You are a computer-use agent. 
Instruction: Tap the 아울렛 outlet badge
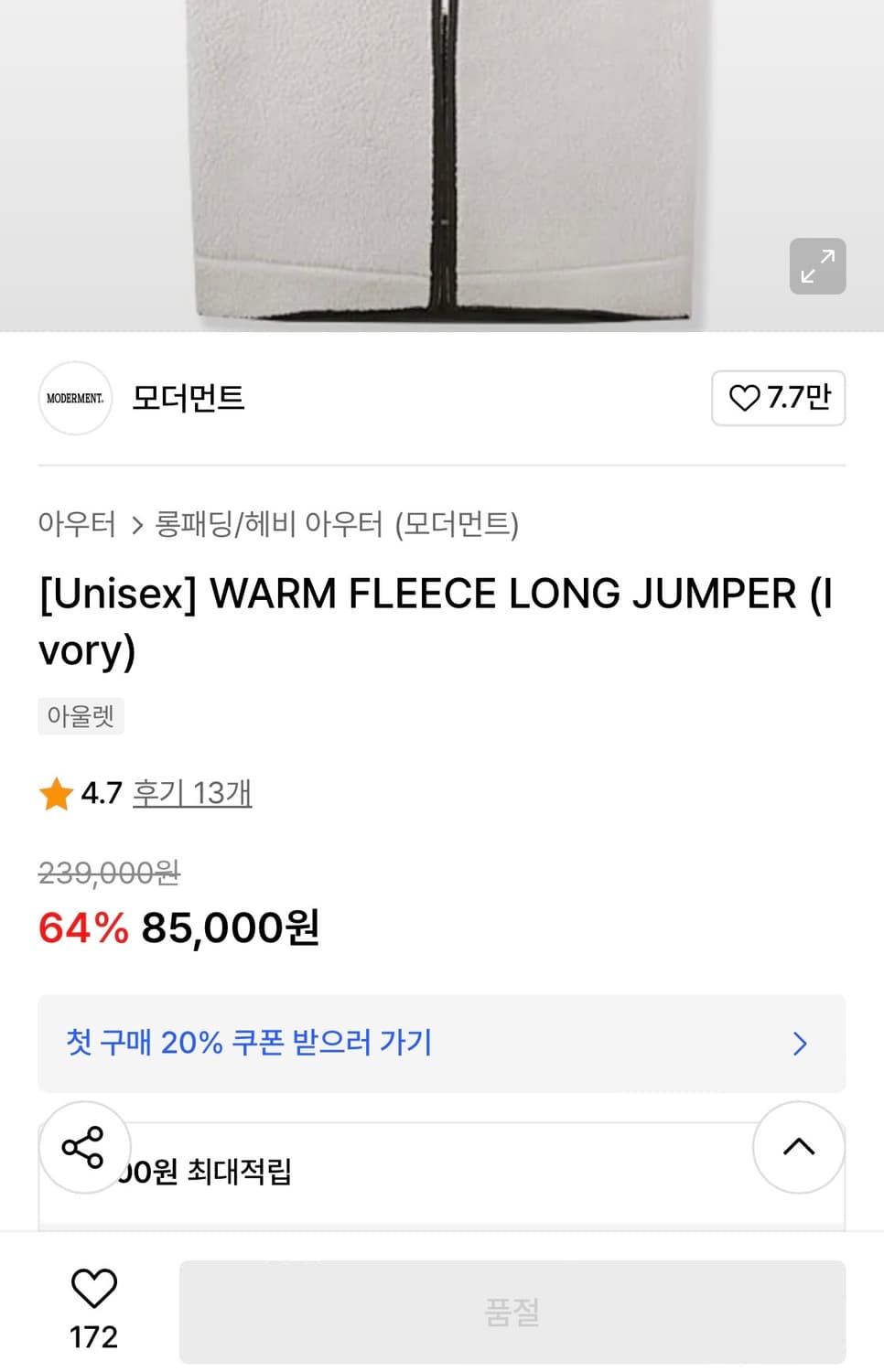coord(81,716)
